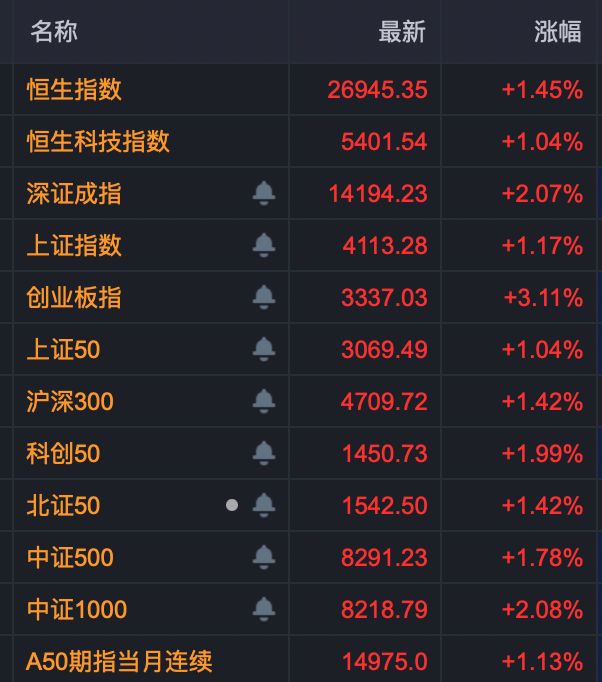Open the 恒生科技指数 row
Image resolution: width=602 pixels, height=682 pixels.
(x=98, y=142)
